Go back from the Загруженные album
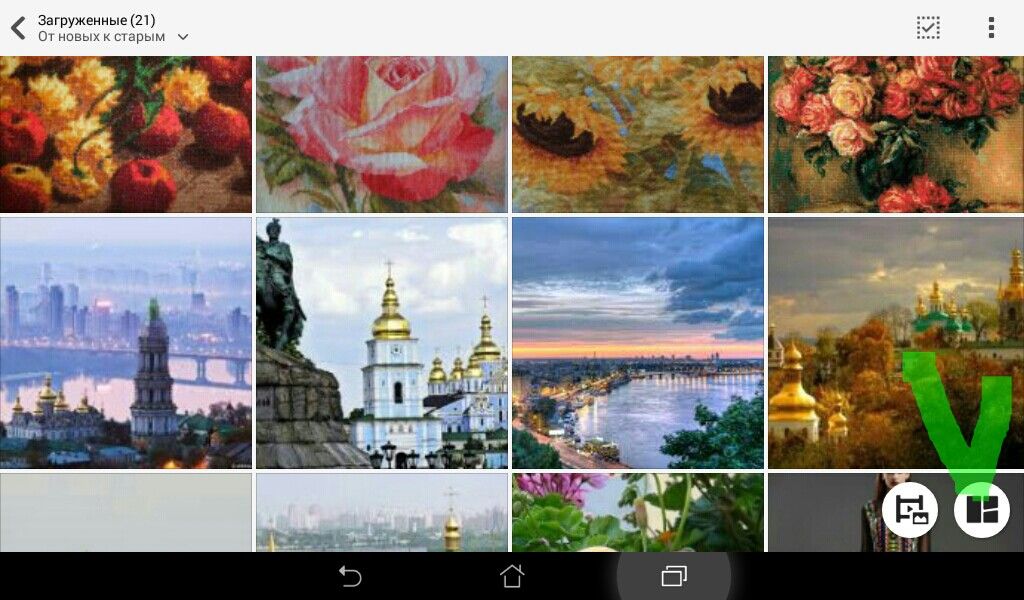Image resolution: width=1024 pixels, height=600 pixels. pos(18,28)
